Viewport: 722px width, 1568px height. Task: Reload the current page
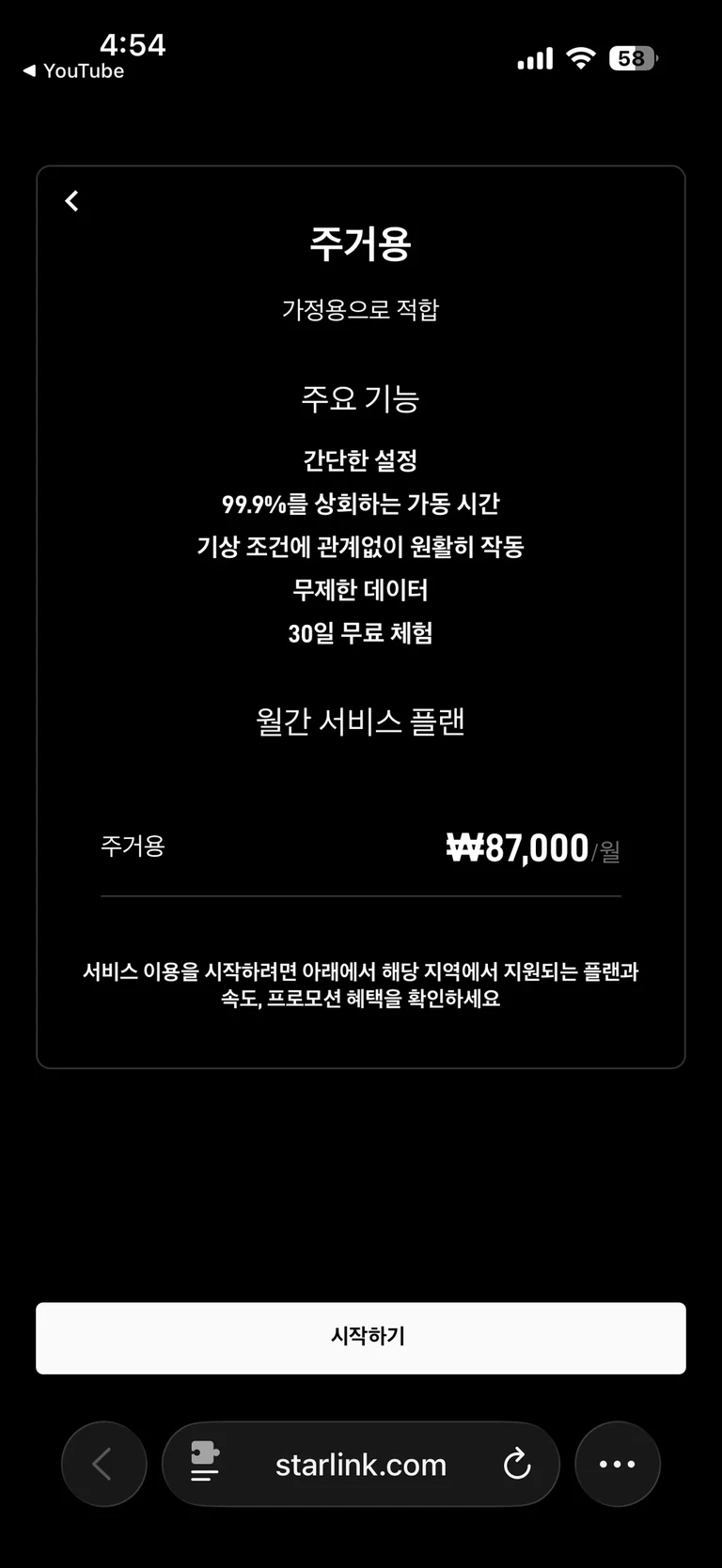pyautogui.click(x=517, y=1464)
